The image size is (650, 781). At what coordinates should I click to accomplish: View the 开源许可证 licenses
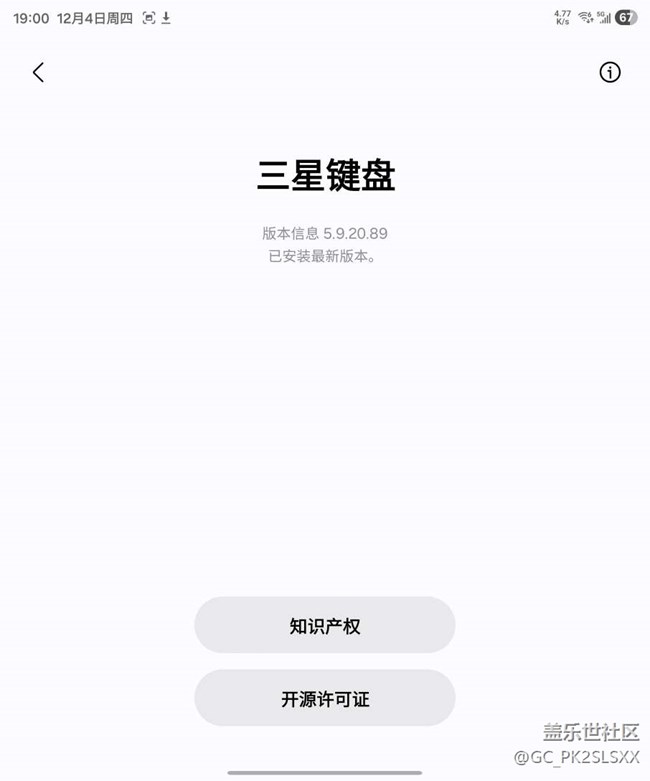pos(325,699)
